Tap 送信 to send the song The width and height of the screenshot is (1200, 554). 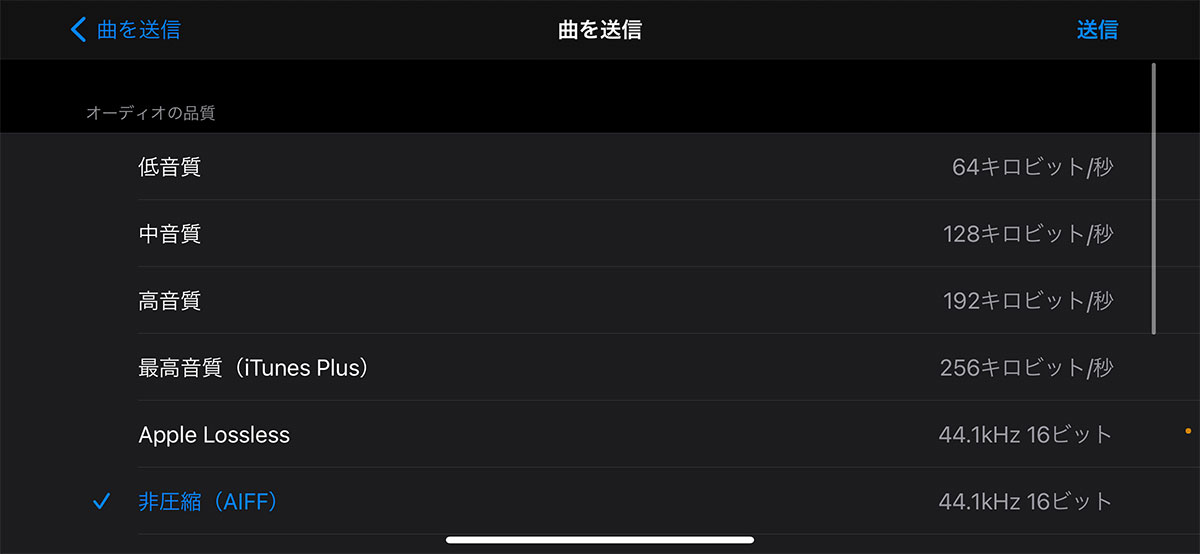(1096, 30)
